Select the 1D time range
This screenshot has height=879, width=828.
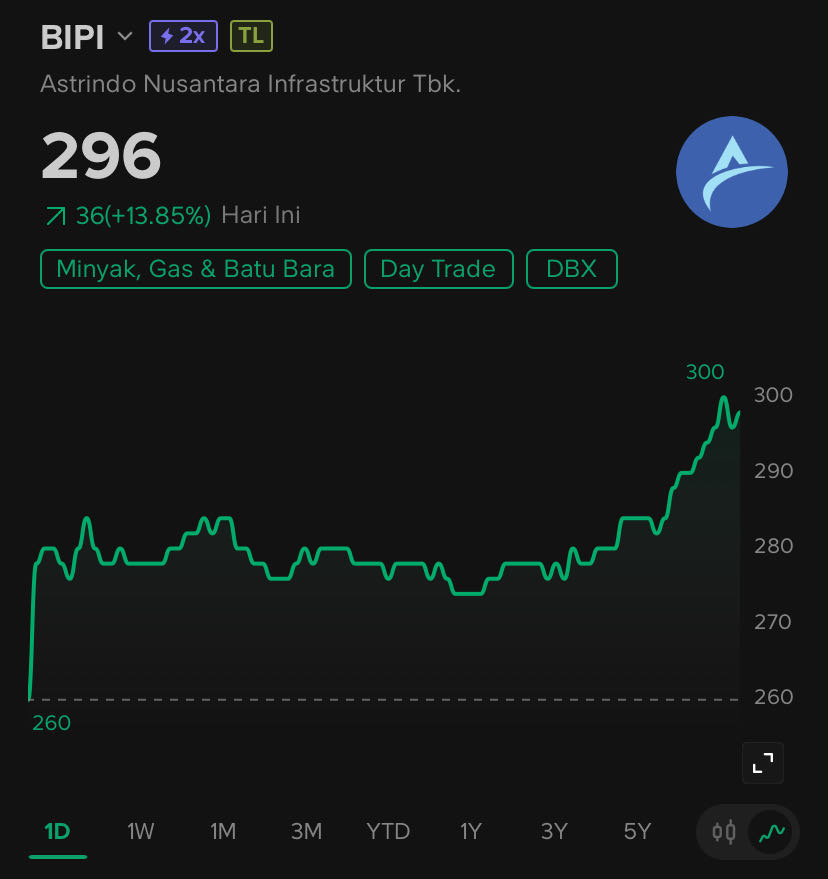pyautogui.click(x=57, y=831)
